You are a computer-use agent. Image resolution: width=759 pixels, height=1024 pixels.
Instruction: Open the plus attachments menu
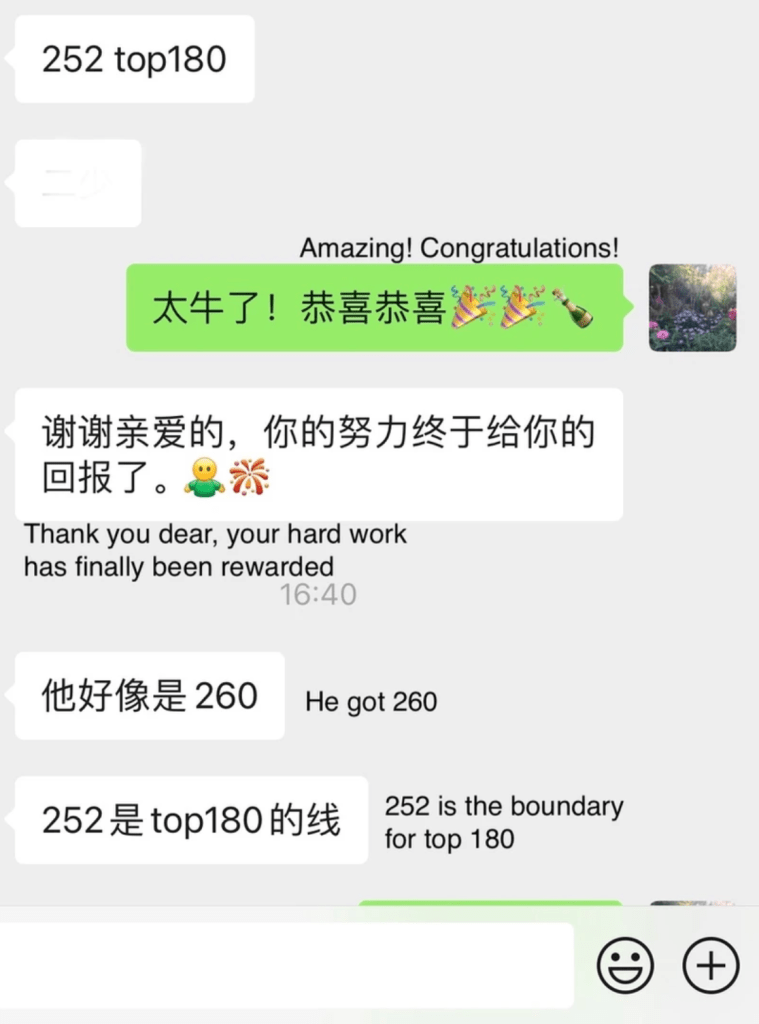[x=710, y=966]
